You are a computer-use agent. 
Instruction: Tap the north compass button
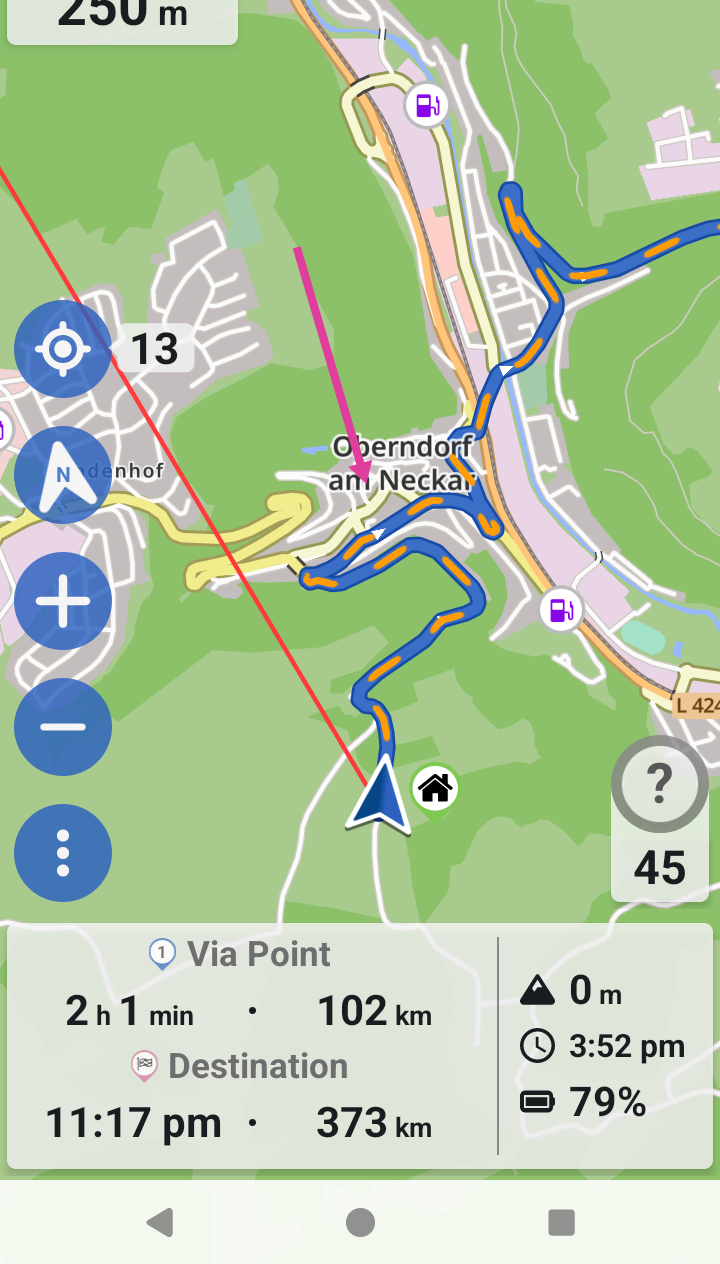(x=62, y=475)
